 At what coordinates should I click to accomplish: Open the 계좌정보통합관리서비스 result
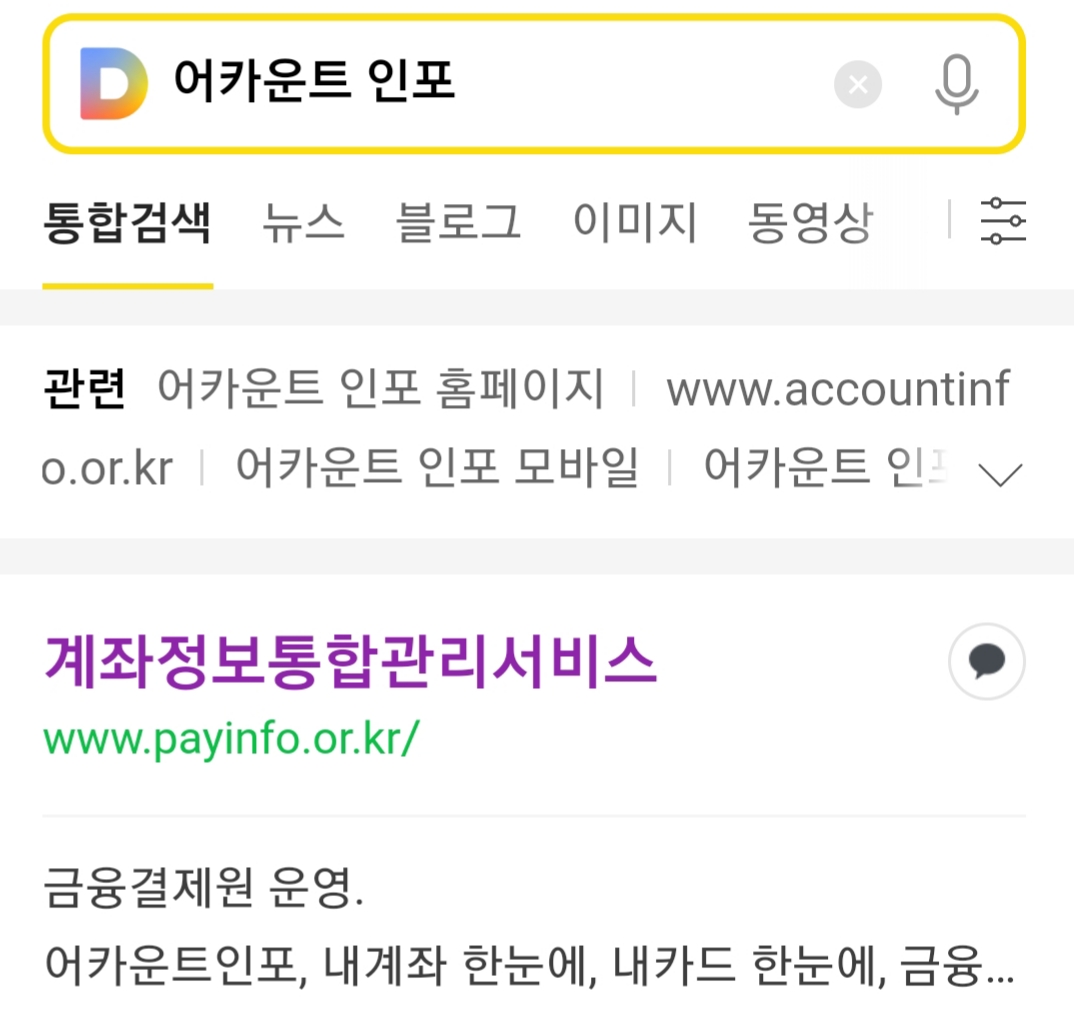351,661
